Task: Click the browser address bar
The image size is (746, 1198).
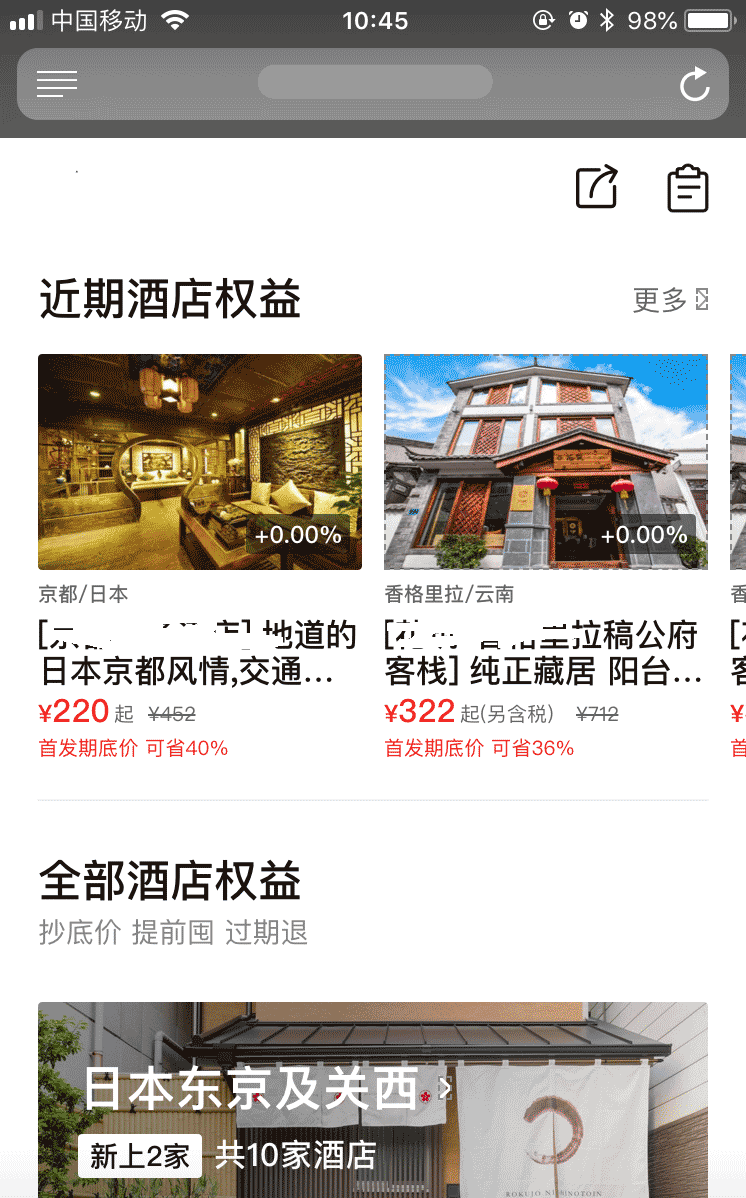Action: point(374,81)
